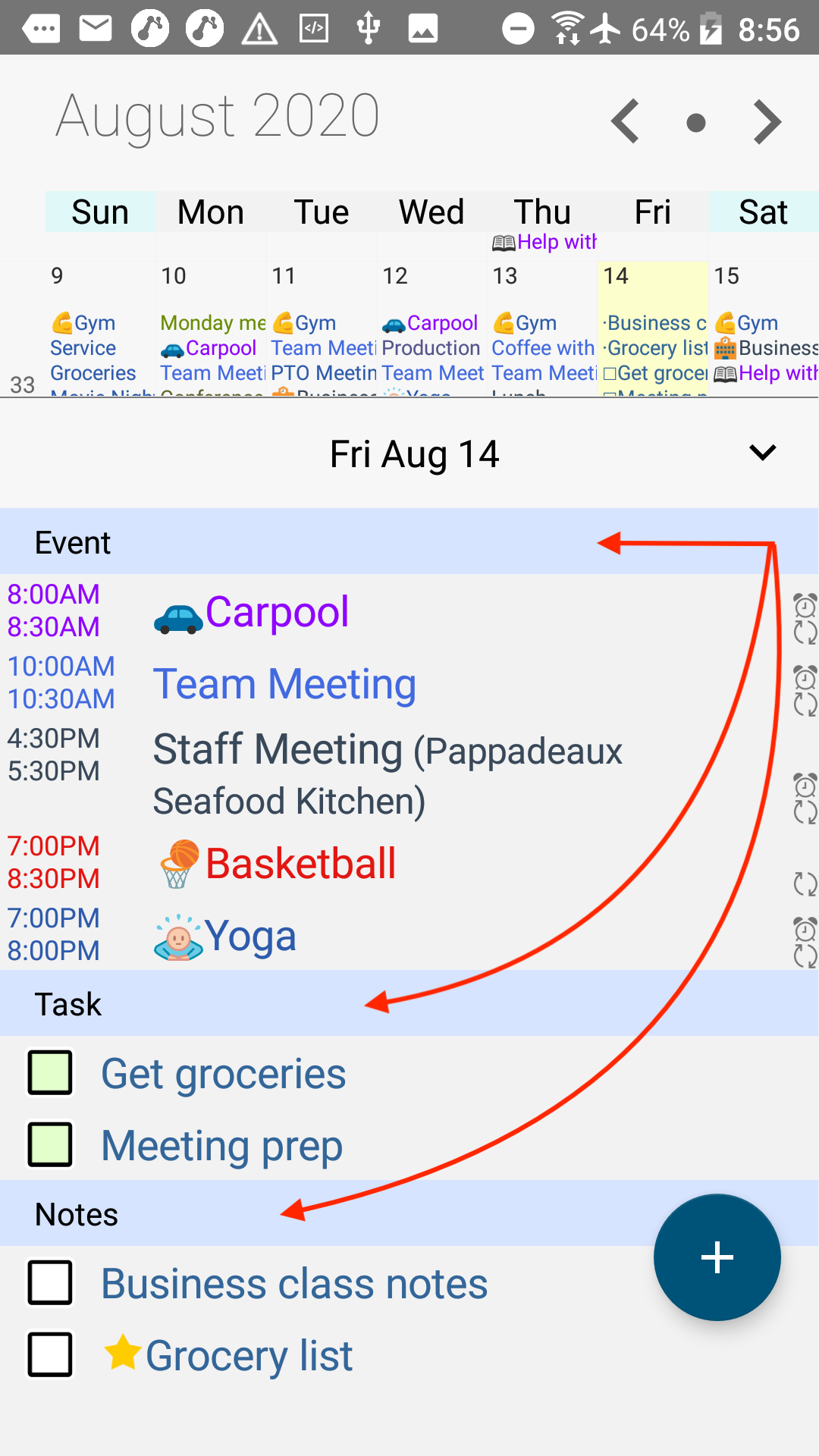Open the Staff Meeting event details
The width and height of the screenshot is (819, 1456).
coord(387,773)
